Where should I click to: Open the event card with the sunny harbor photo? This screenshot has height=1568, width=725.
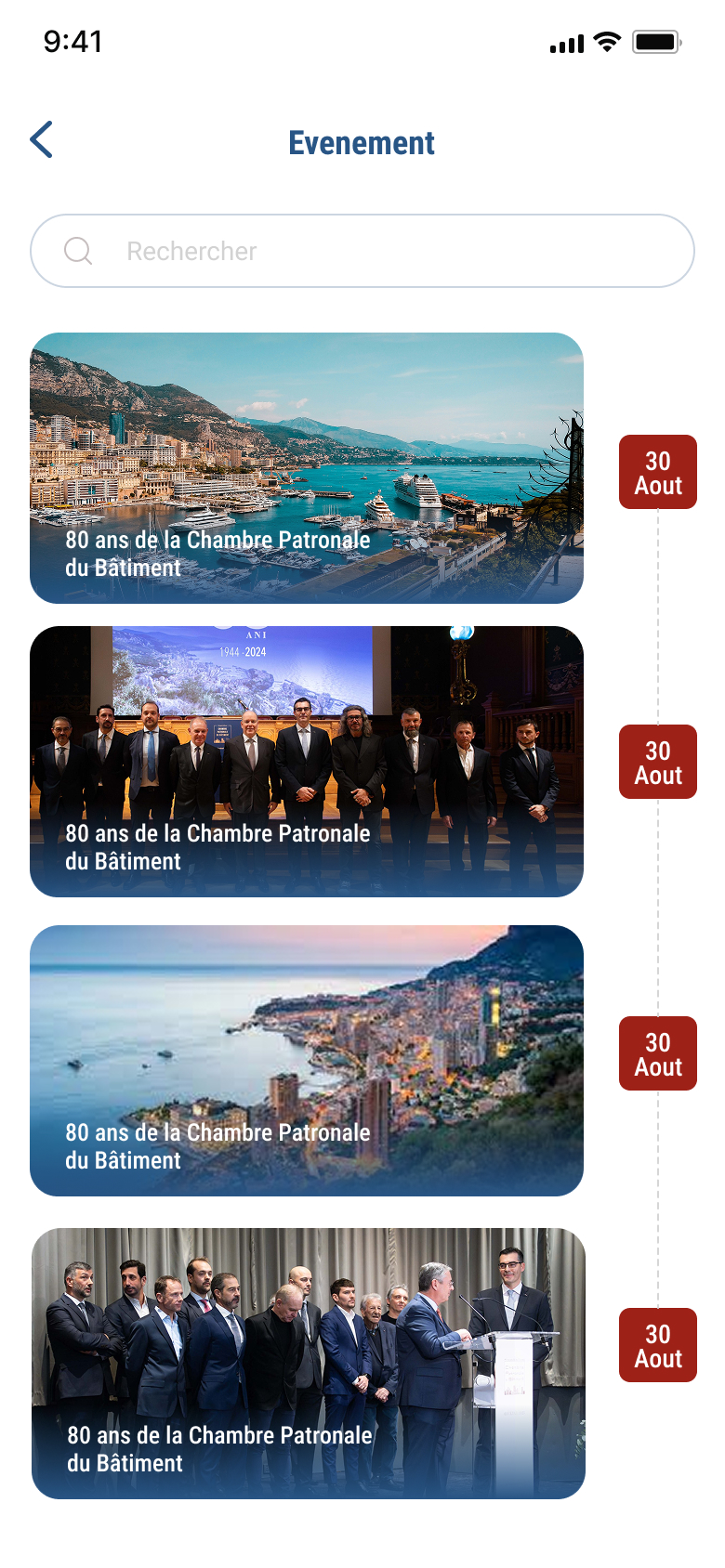pos(307,468)
